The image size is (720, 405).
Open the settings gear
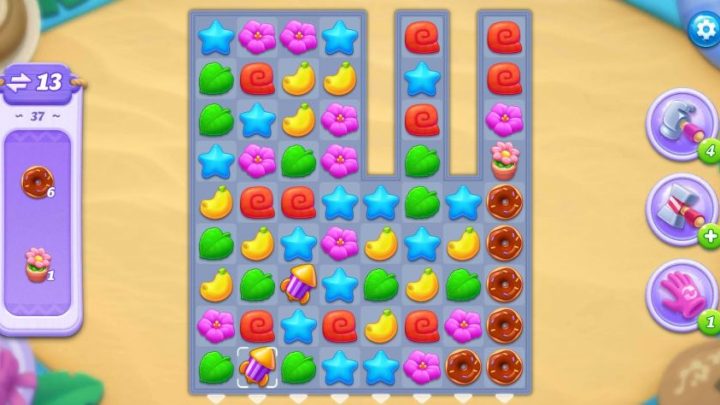(x=704, y=29)
